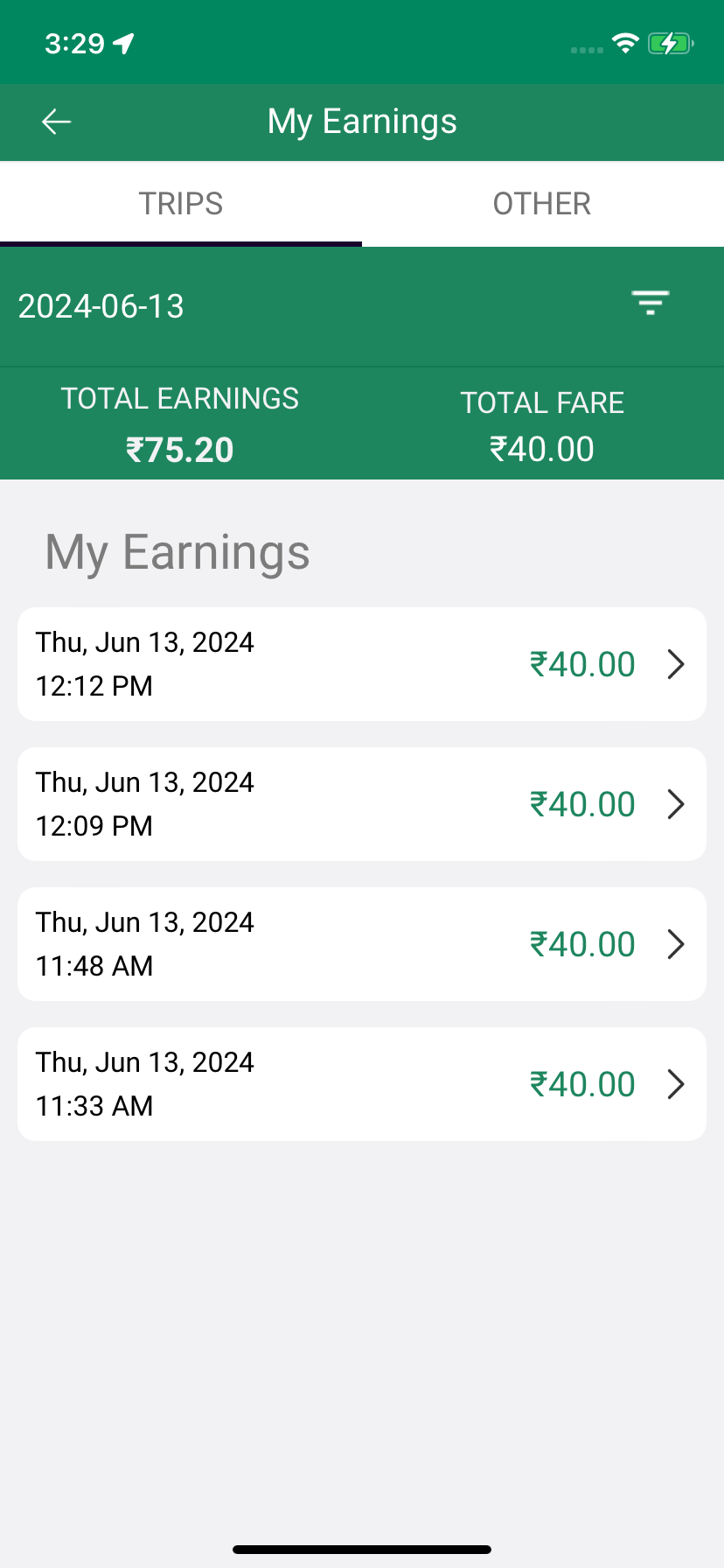
Task: View the 12:09 PM trip earning
Action: click(x=362, y=804)
